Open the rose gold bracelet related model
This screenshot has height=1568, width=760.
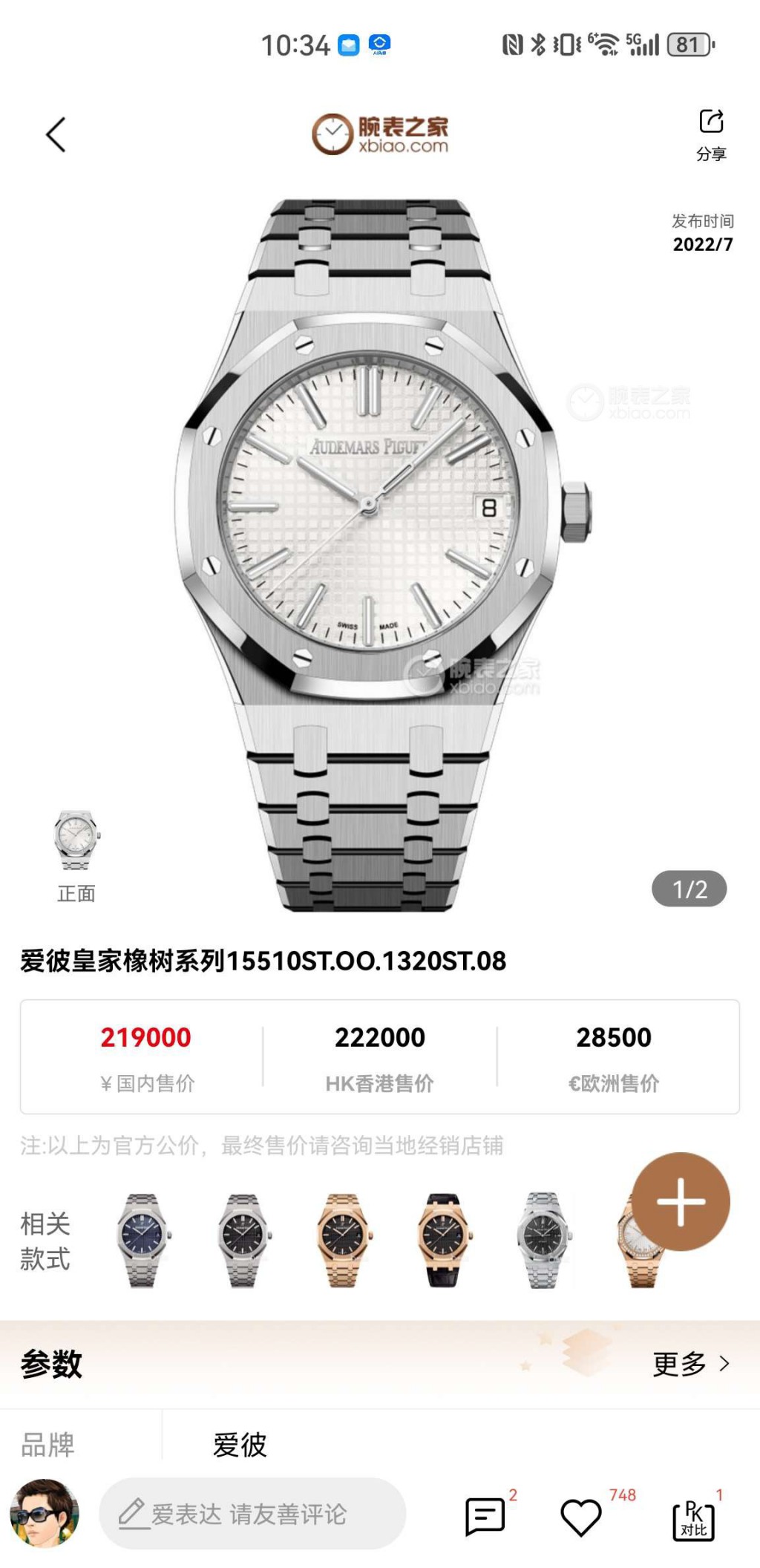tap(342, 1240)
